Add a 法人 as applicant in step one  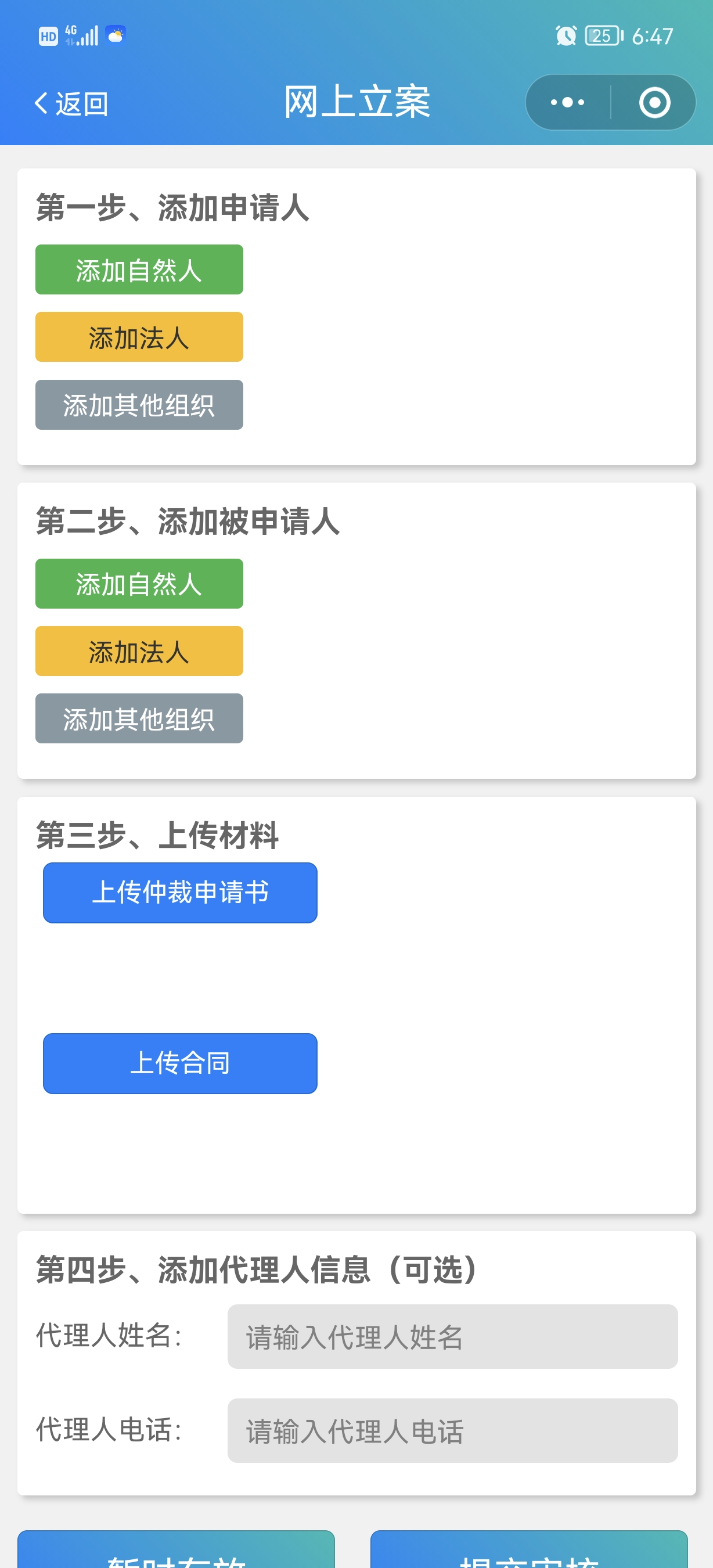139,337
